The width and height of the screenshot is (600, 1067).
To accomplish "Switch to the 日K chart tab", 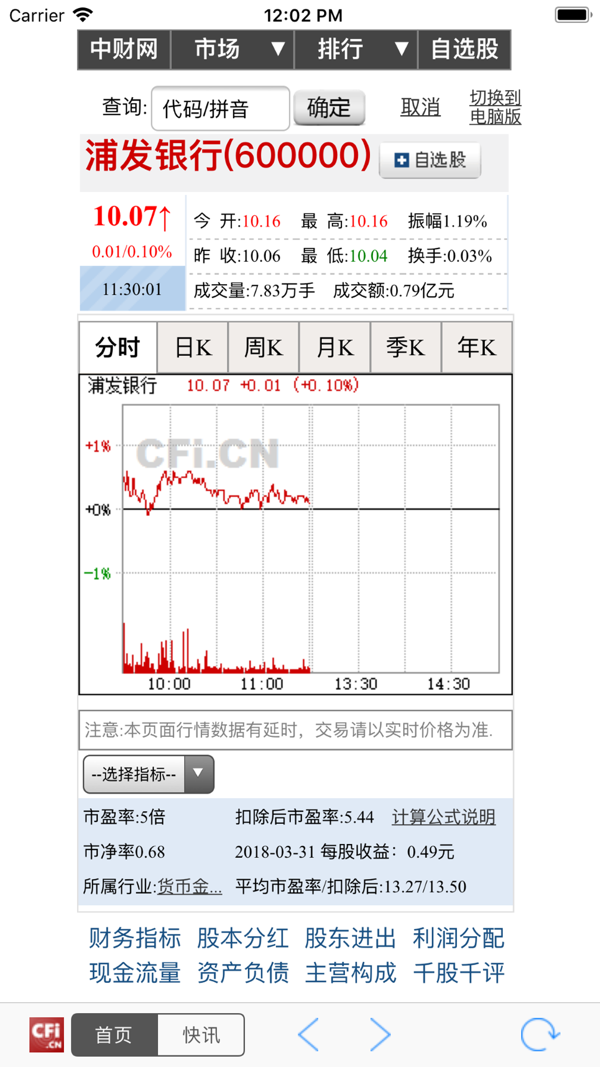I will (193, 348).
